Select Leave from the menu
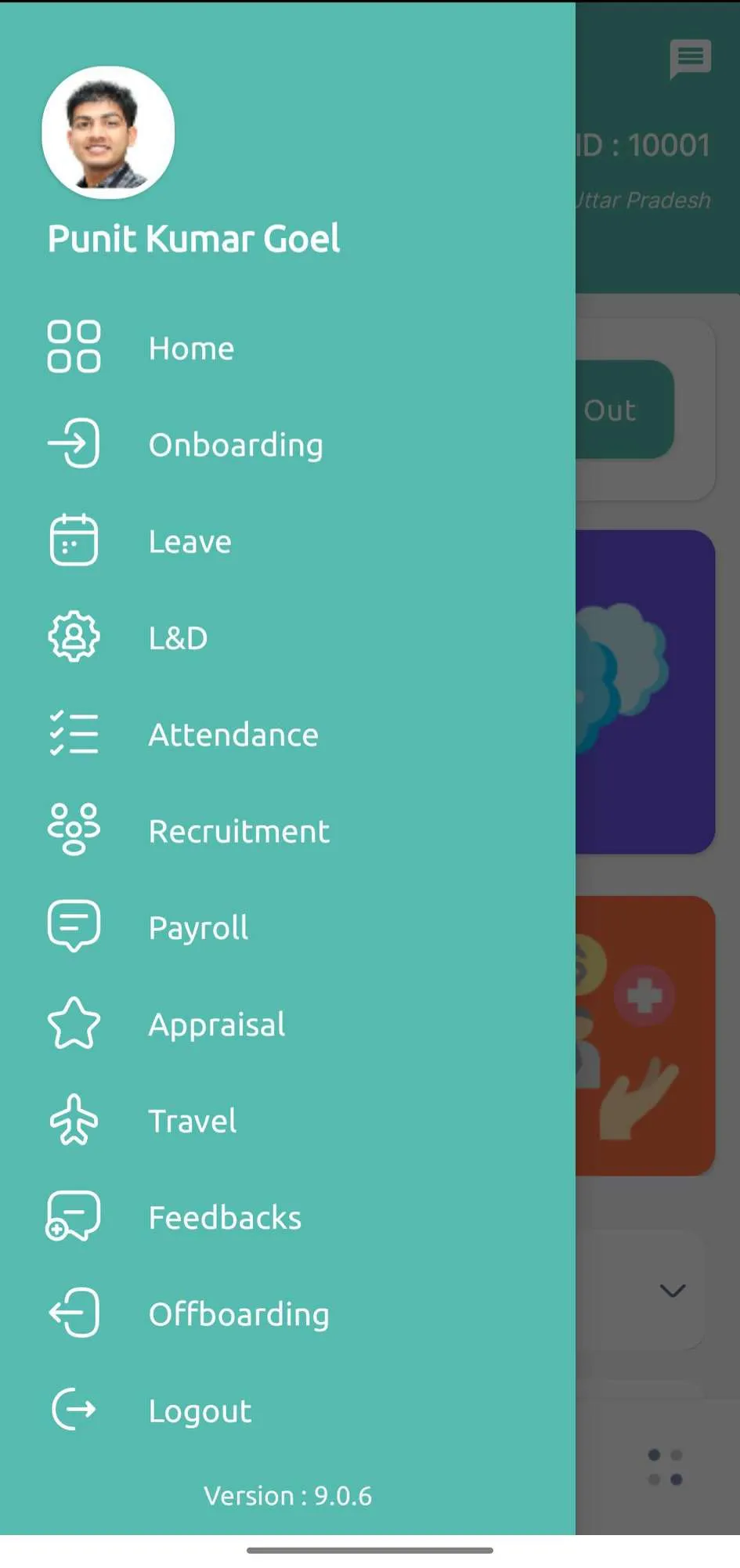The image size is (740, 1568). pyautogui.click(x=190, y=541)
